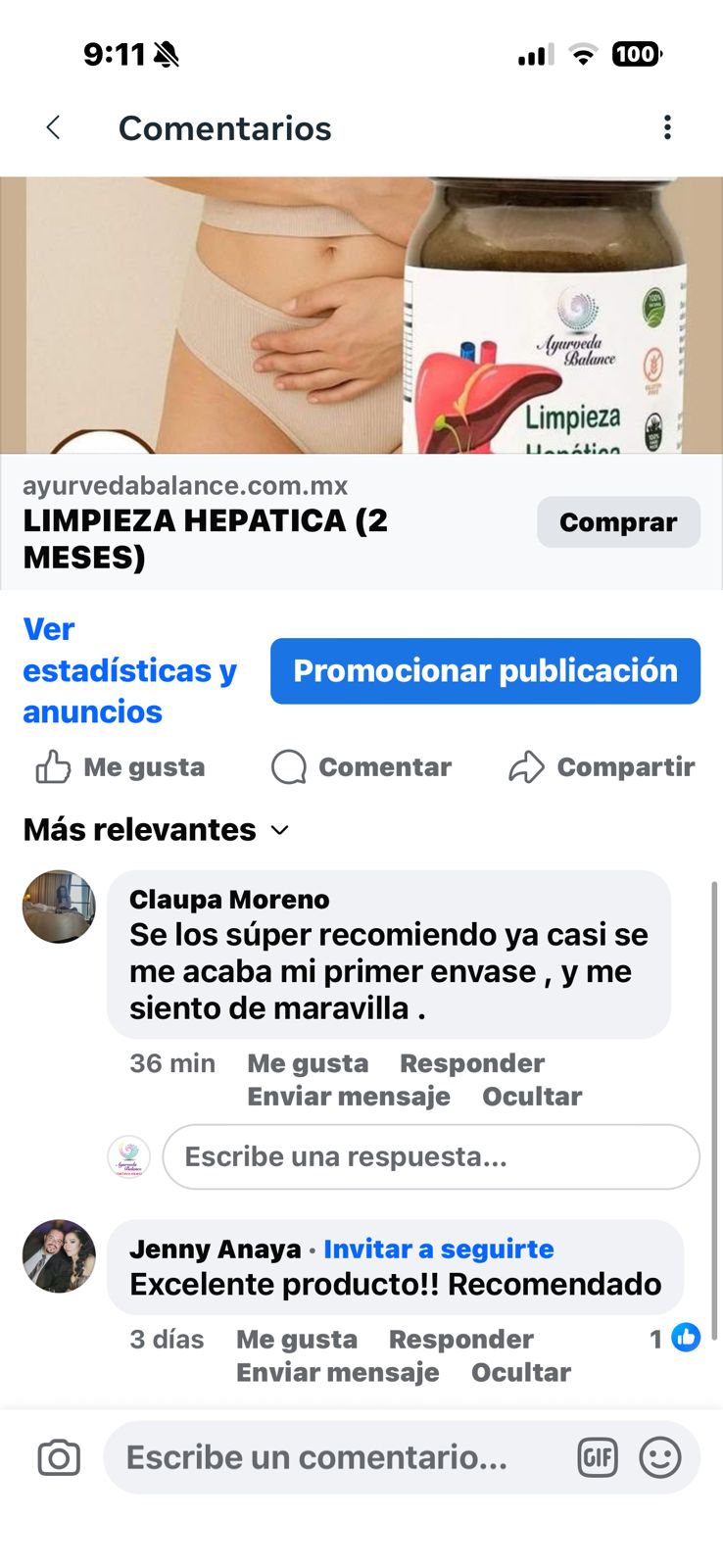The width and height of the screenshot is (723, 1568).
Task: Open the camera icon to attach a photo
Action: tap(57, 1457)
